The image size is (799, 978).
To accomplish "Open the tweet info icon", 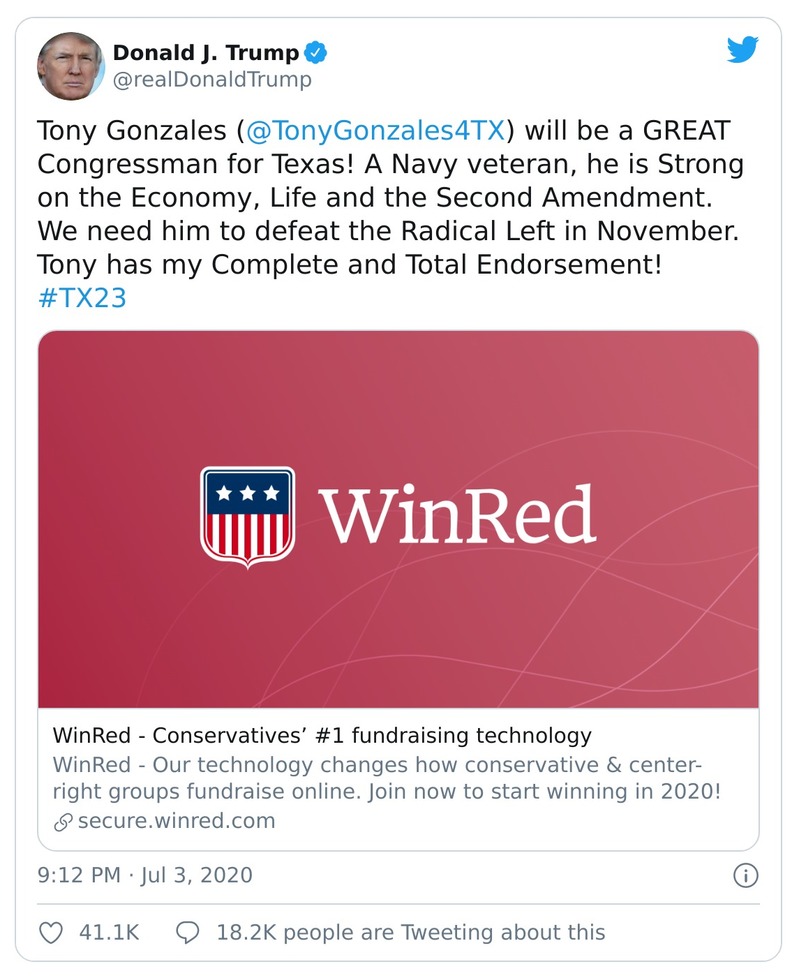I will (745, 876).
